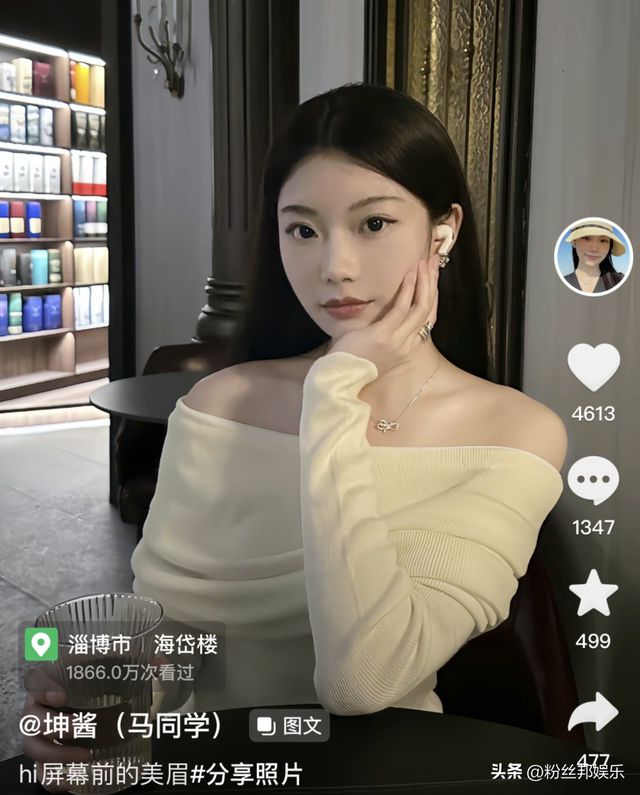This screenshot has height=795, width=640.
Task: Favorite this post with the star
Action: click(x=593, y=594)
